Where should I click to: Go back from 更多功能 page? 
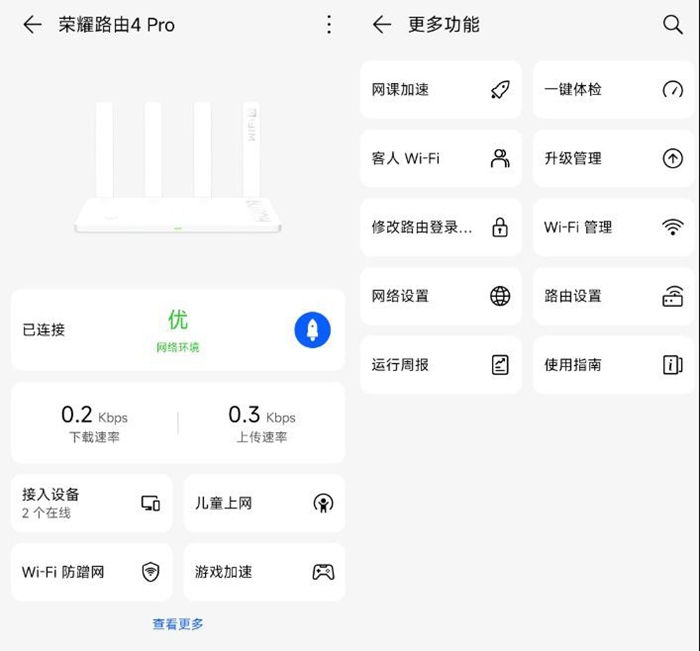pyautogui.click(x=381, y=25)
